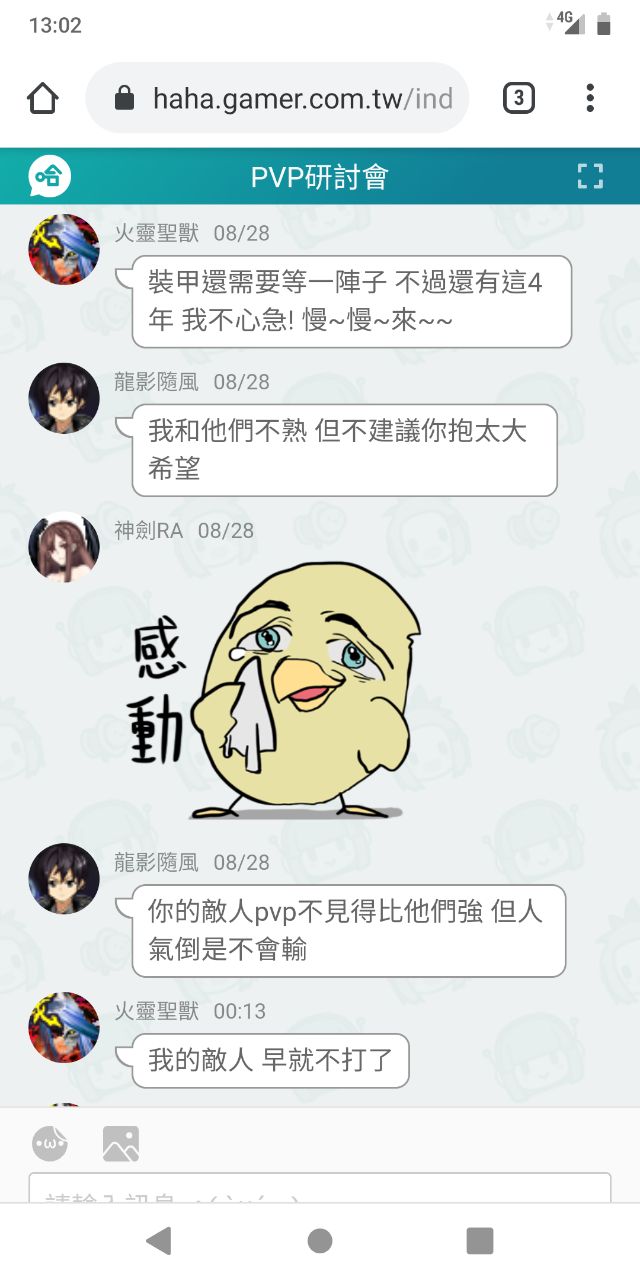The image size is (640, 1280).
Task: Open the browser overflow menu
Action: (590, 98)
